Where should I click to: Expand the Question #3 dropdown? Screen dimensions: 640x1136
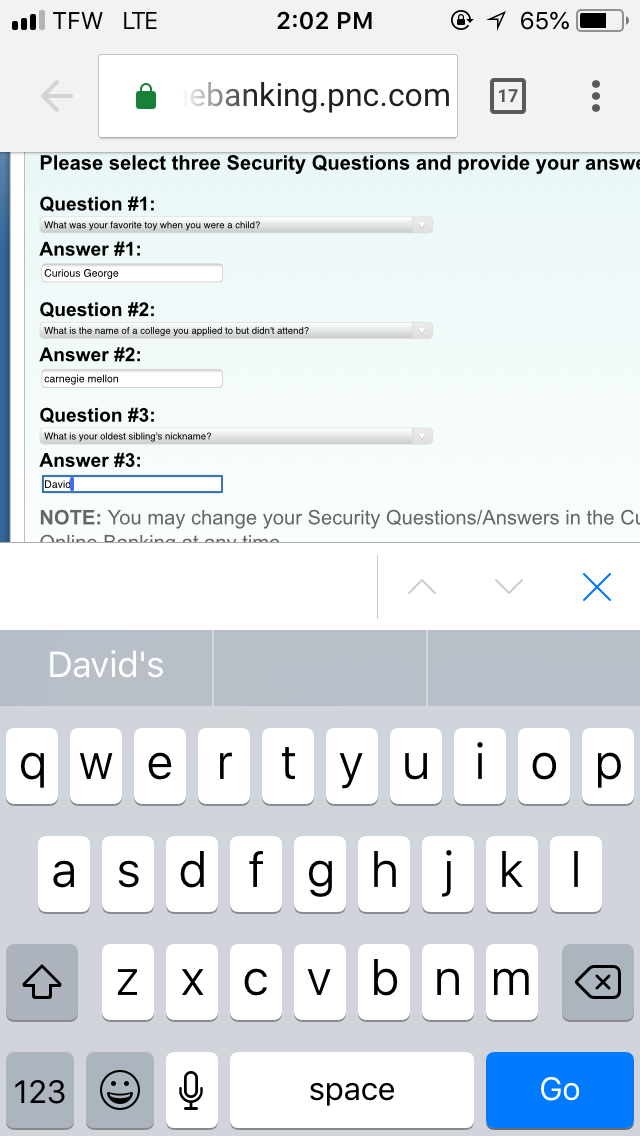tap(236, 436)
